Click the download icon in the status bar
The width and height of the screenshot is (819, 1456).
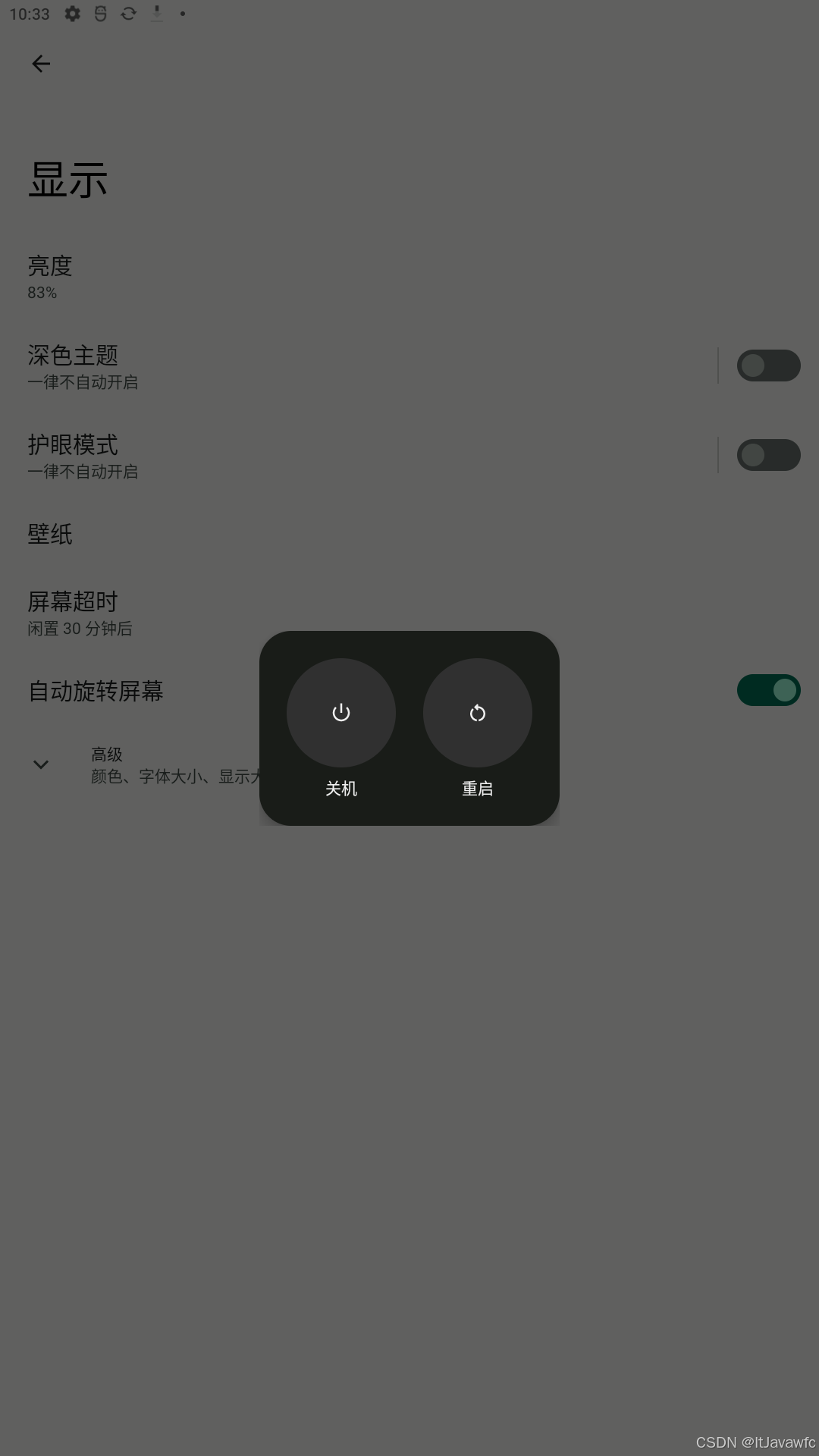click(x=155, y=13)
